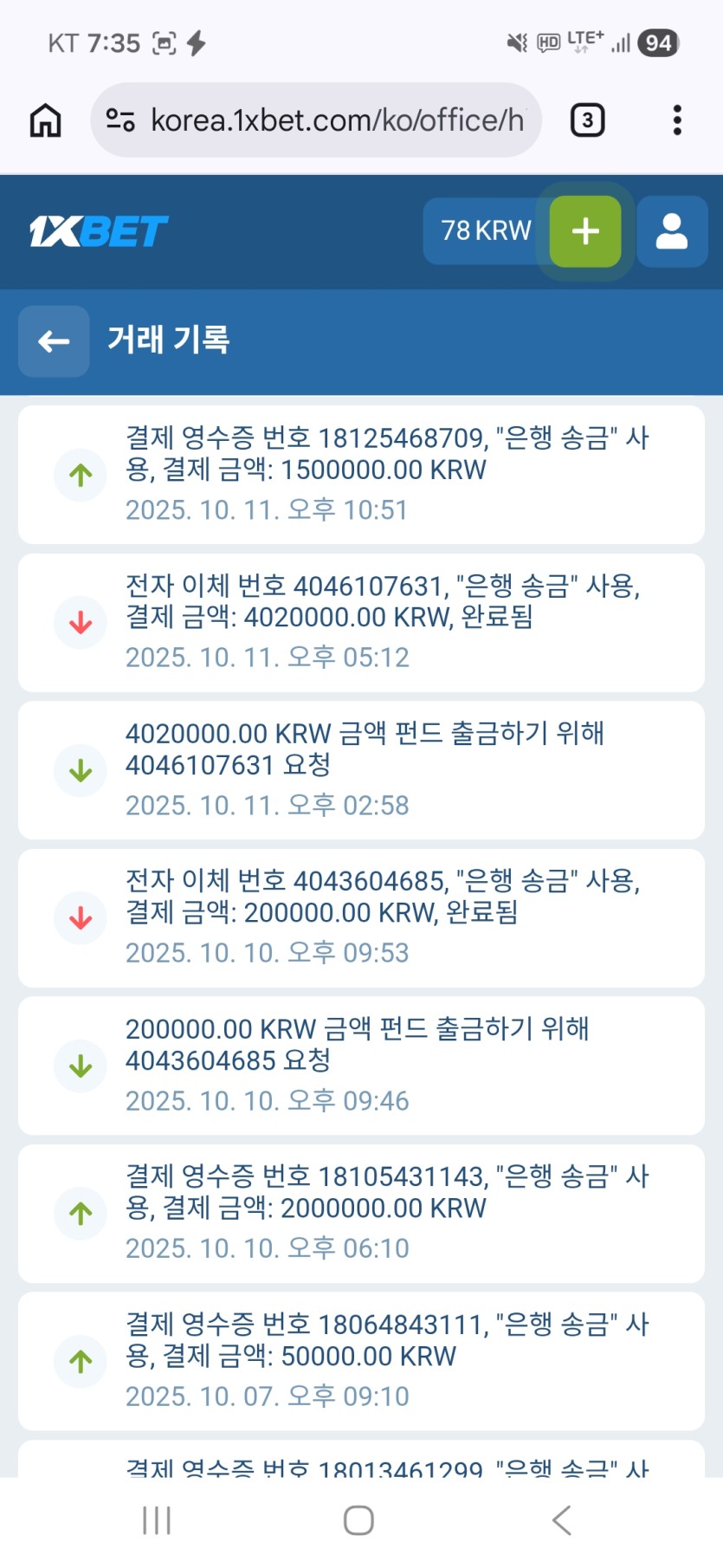Tap the 78 KRW balance
The height and width of the screenshot is (1568, 723).
[486, 230]
